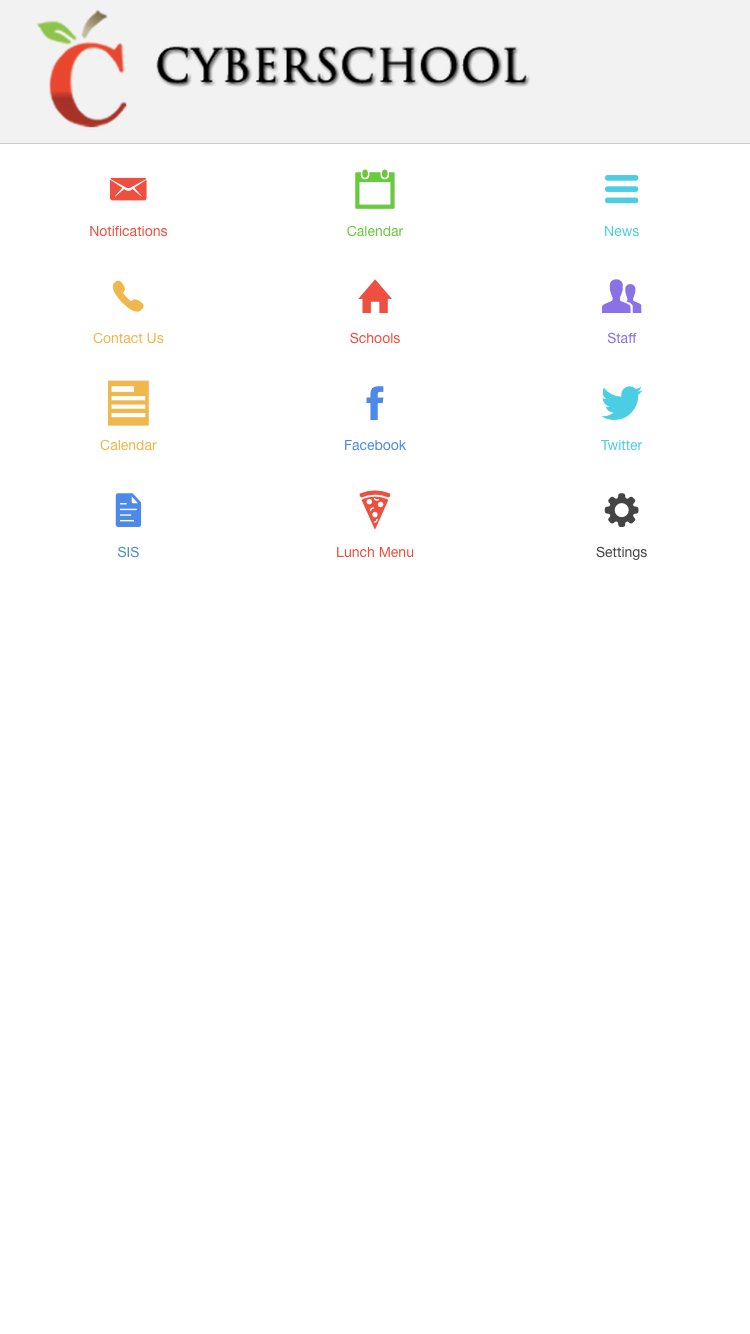Open the Settings gear icon
Viewport: 750px width, 1334px height.
(x=621, y=510)
